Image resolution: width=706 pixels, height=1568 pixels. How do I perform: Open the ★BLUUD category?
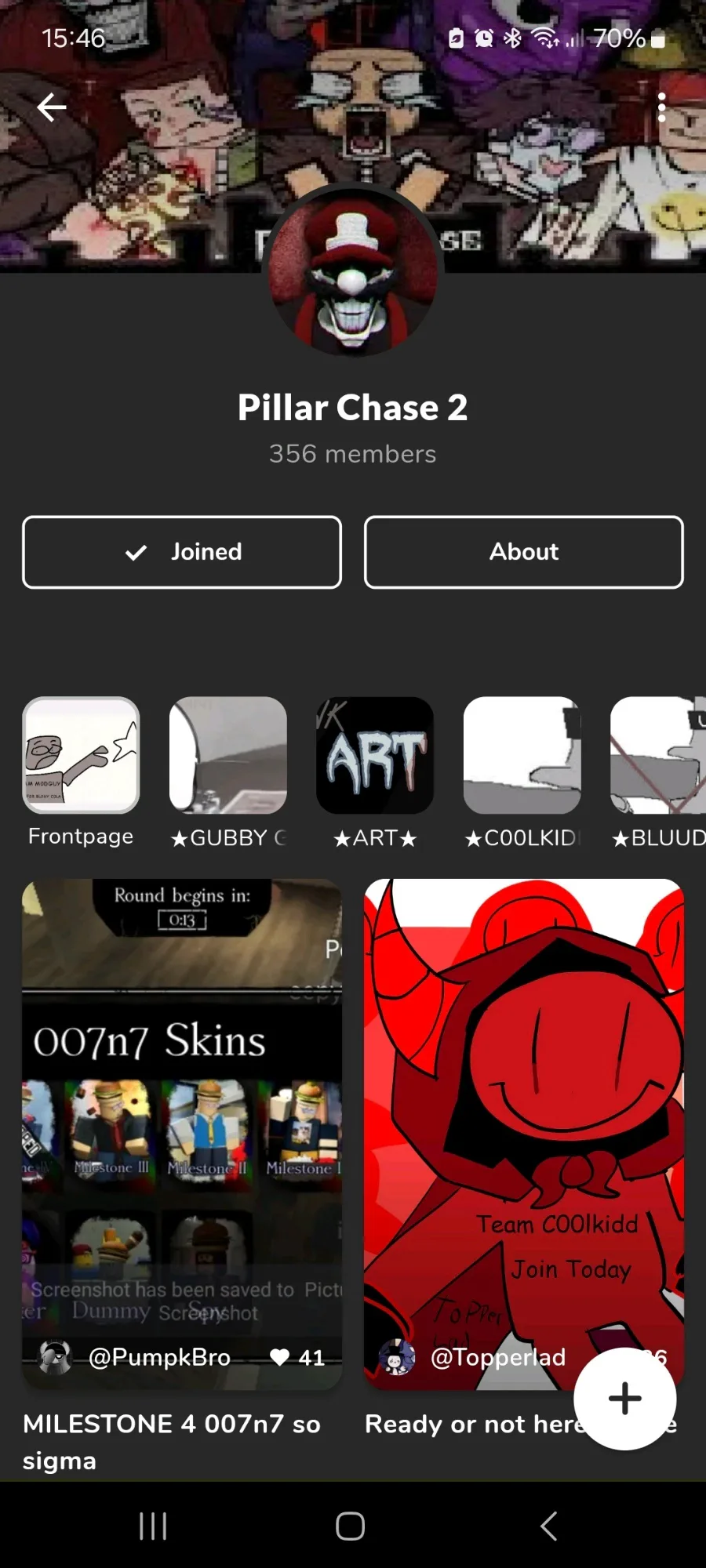(659, 772)
